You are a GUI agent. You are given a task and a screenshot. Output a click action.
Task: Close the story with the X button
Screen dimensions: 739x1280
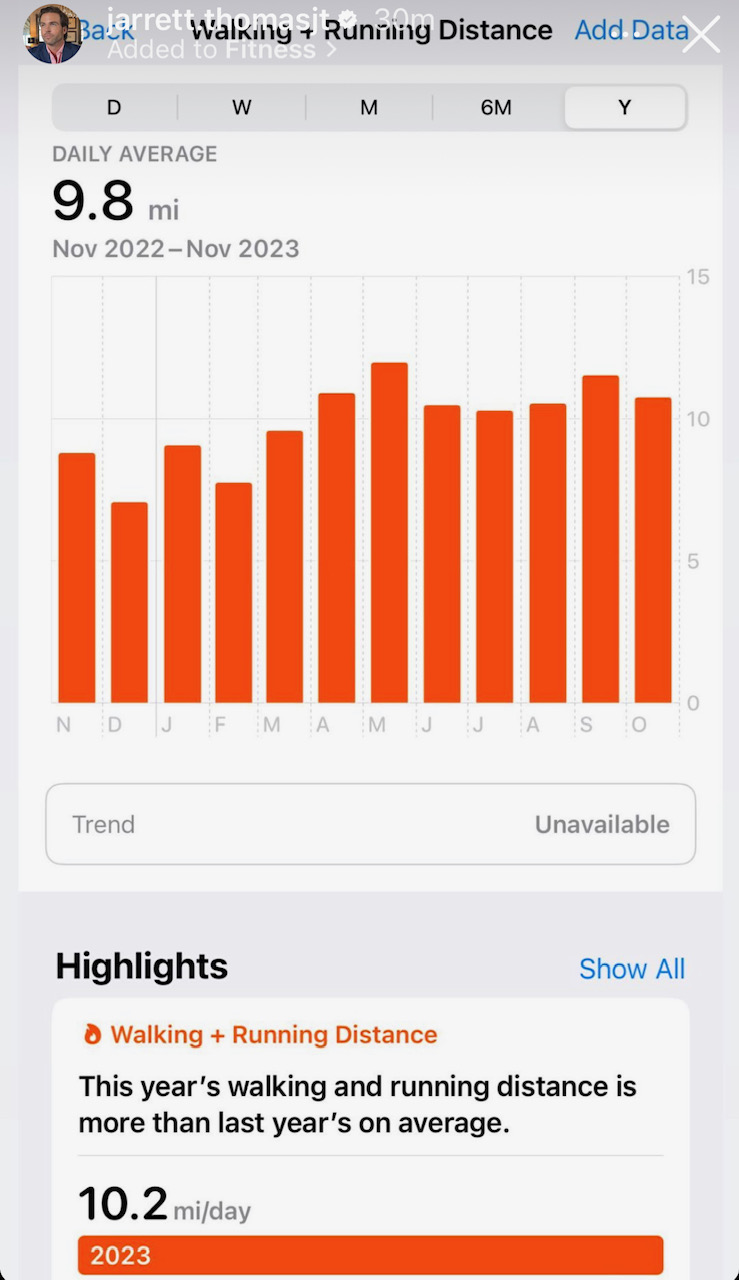click(701, 34)
